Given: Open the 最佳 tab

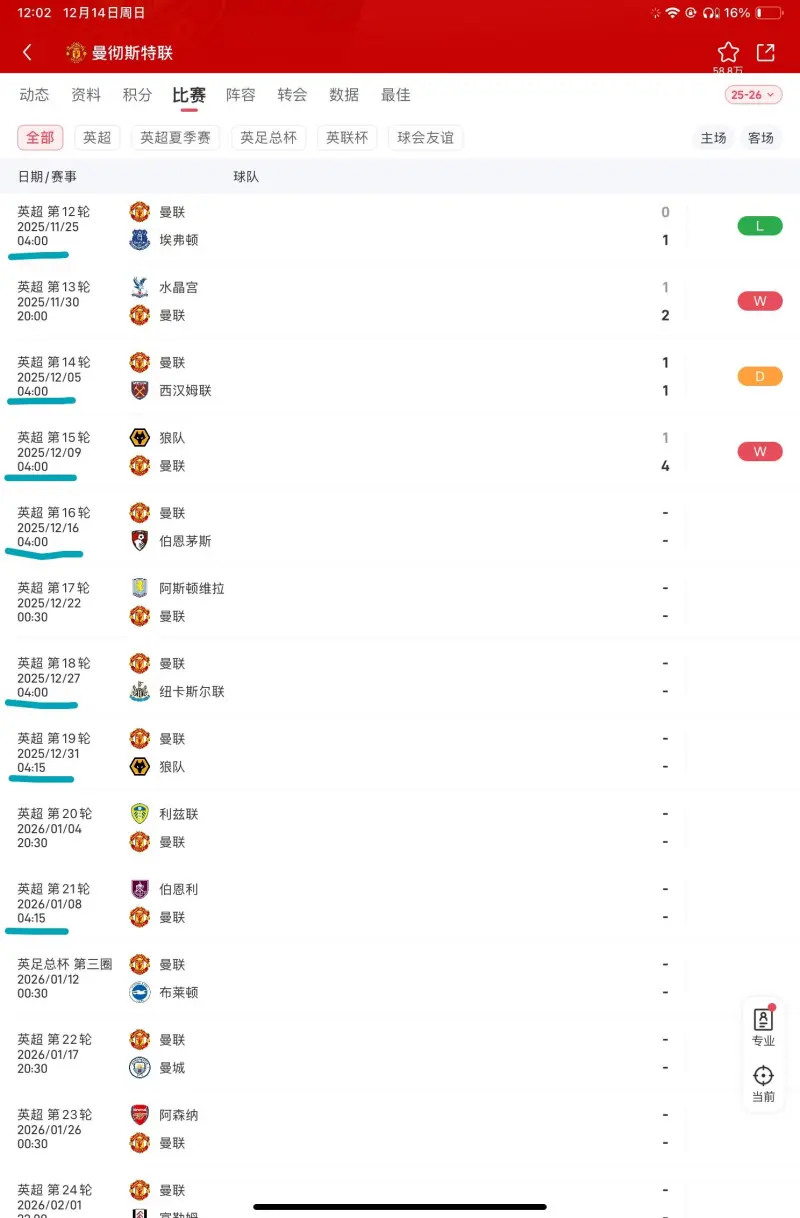Looking at the screenshot, I should tap(396, 95).
